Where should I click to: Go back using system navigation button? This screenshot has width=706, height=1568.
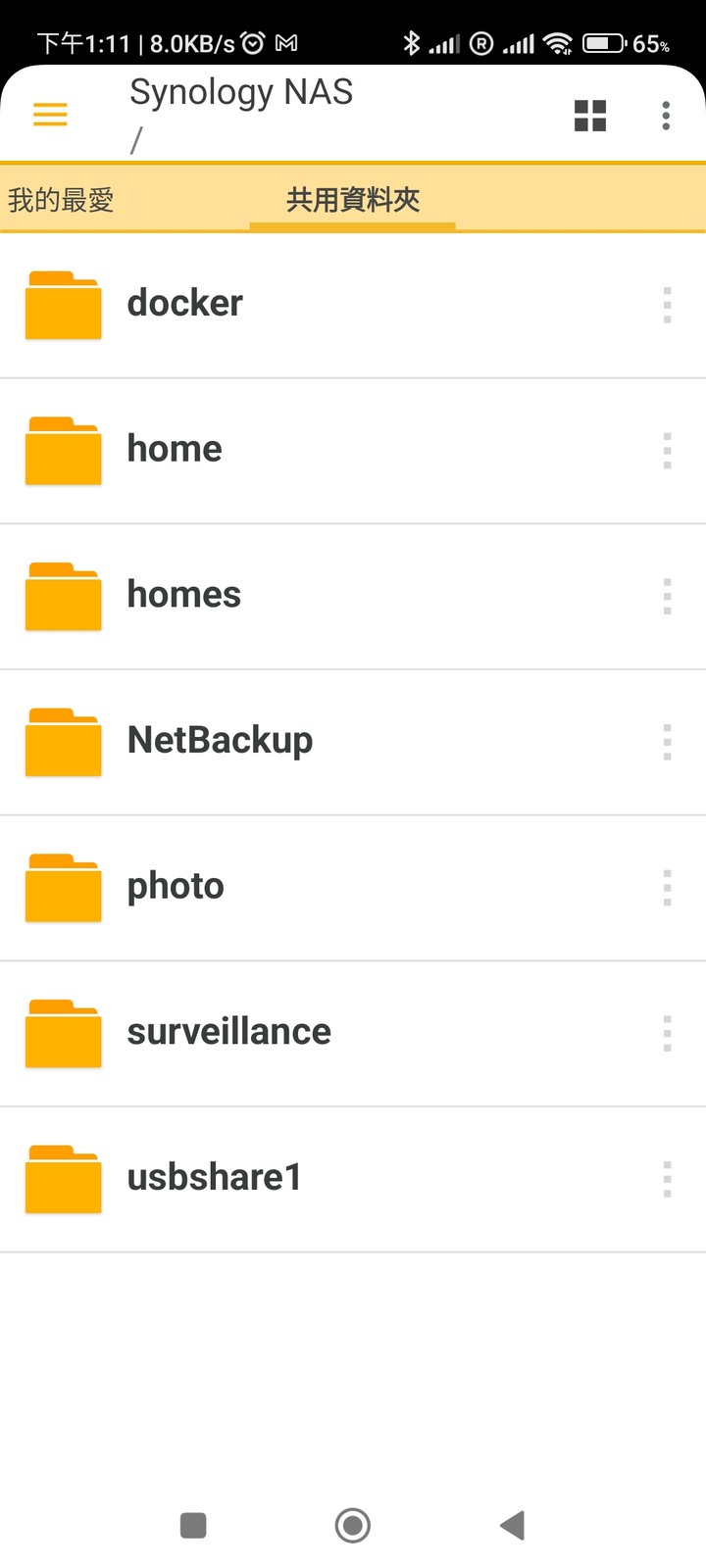[512, 1525]
